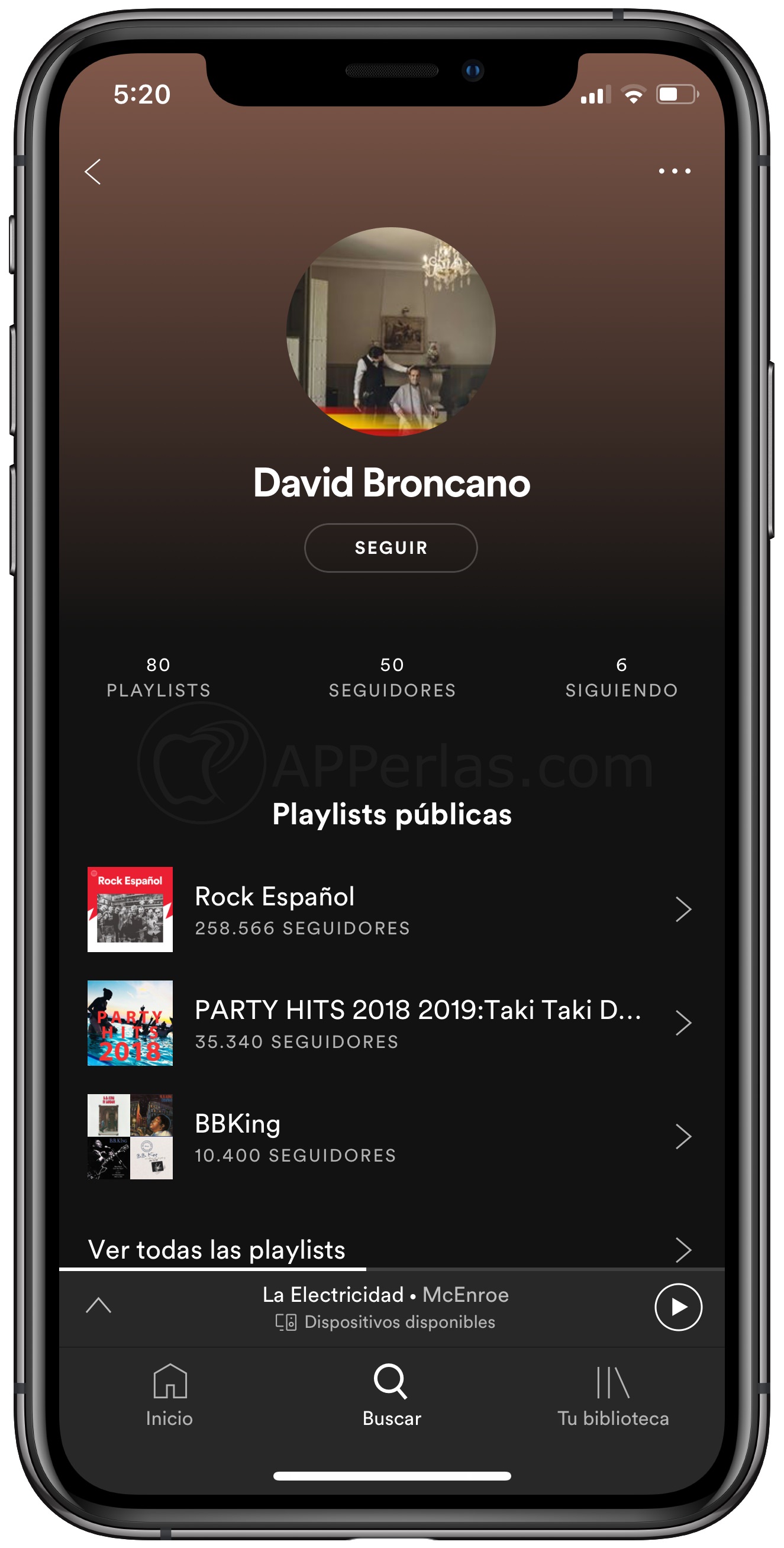This screenshot has height=1548, width=784.
Task: Open the PARTY HITS 2018 2019 playlist
Action: [x=391, y=1023]
